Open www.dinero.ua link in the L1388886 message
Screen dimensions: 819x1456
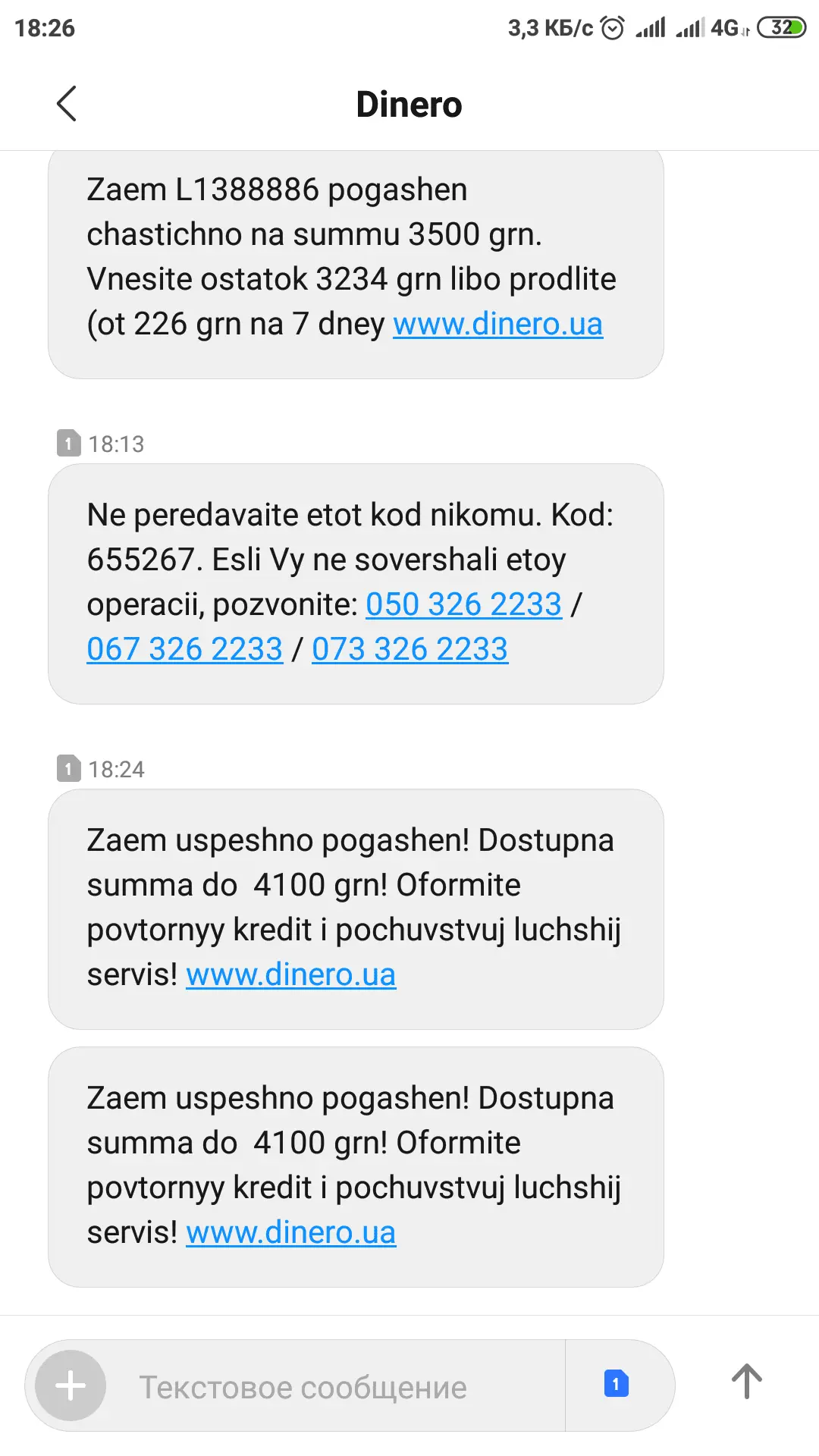[x=497, y=325]
